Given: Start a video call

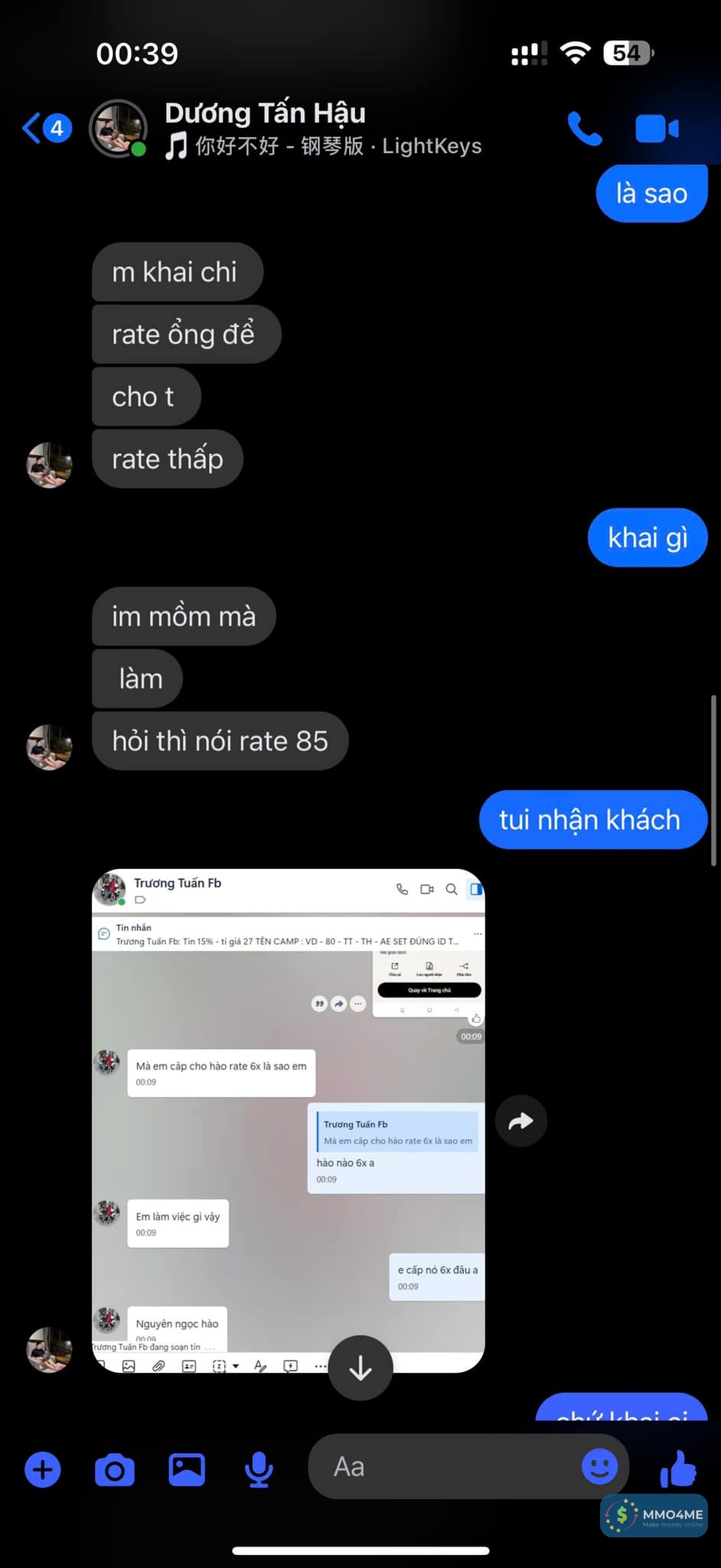Looking at the screenshot, I should coord(656,129).
